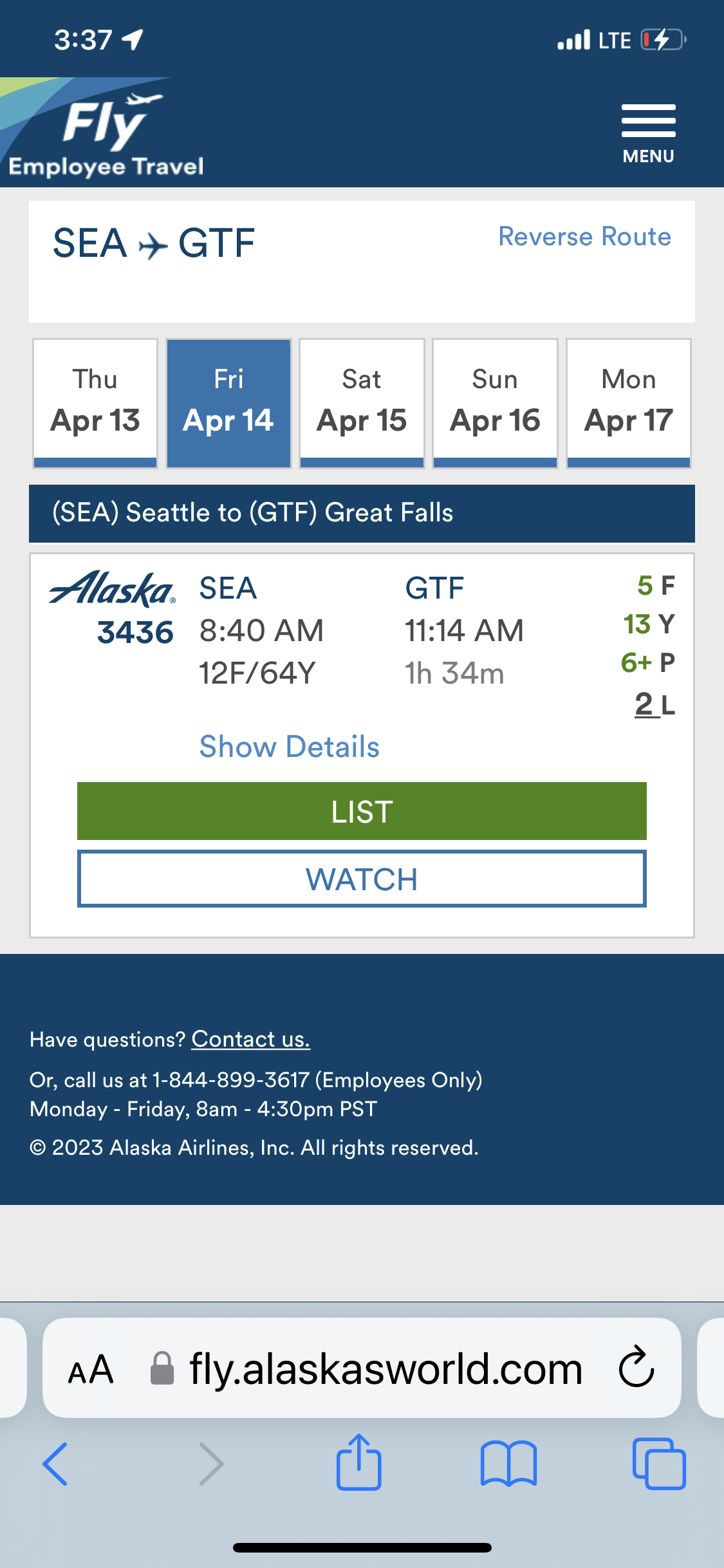The image size is (724, 1568).
Task: Open Safari bookmarks
Action: (508, 1464)
